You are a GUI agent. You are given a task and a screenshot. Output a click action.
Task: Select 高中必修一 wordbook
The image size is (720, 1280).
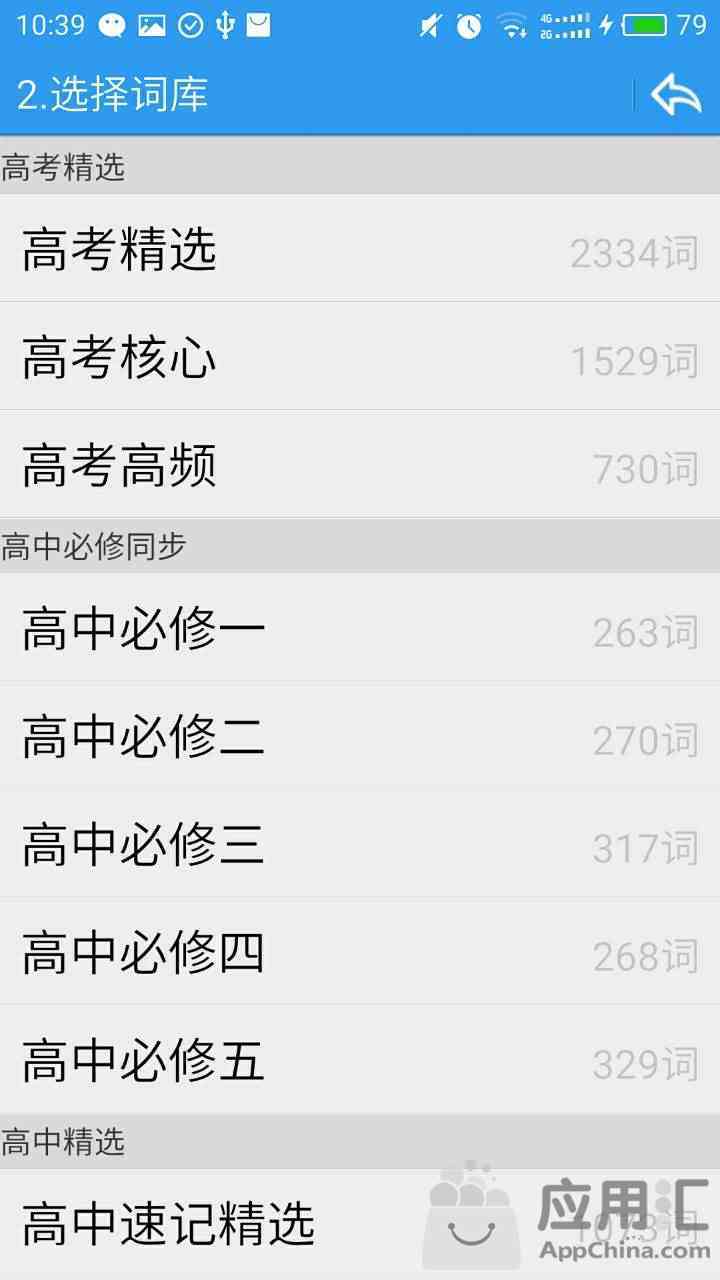360,627
